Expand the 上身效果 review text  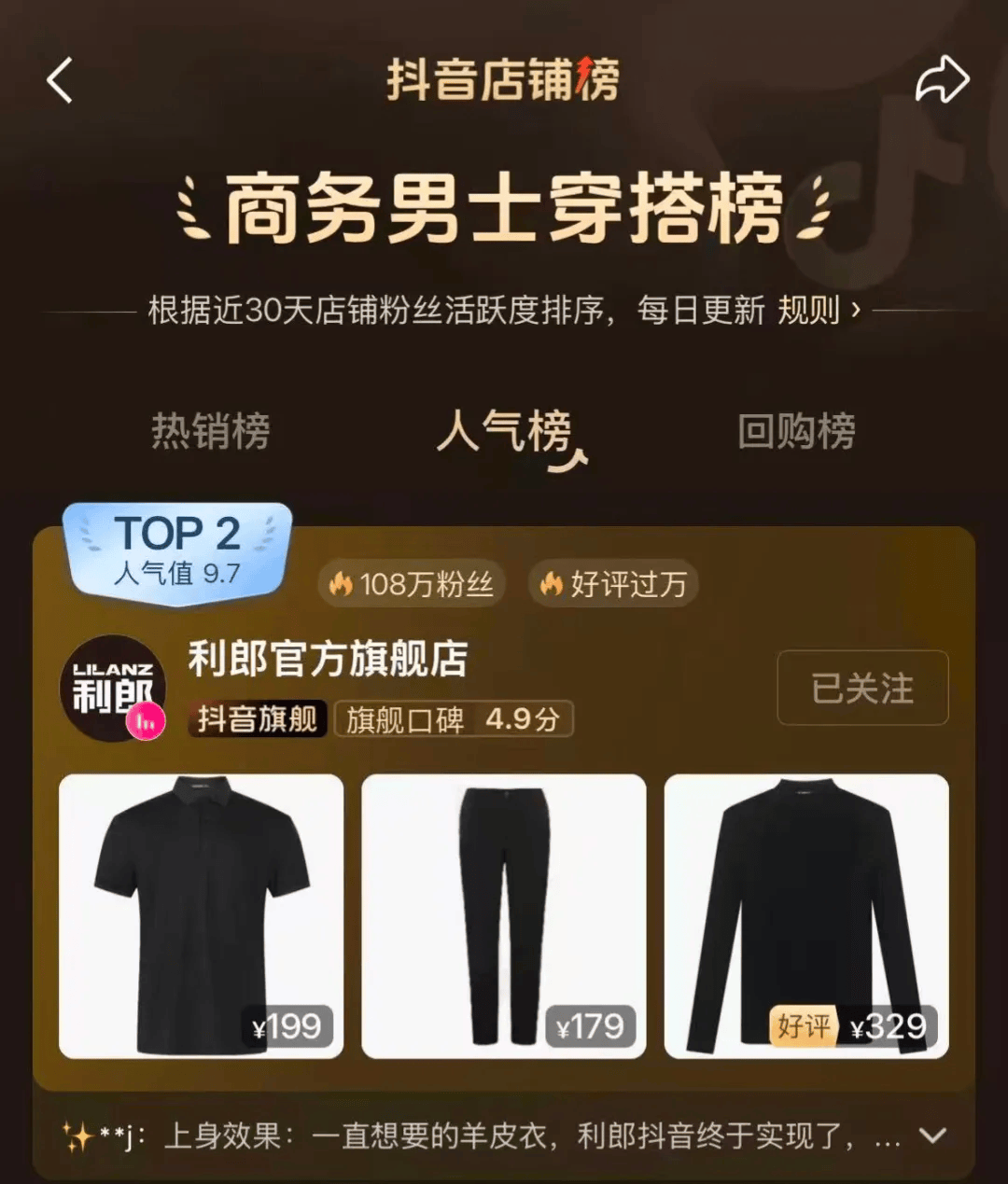coord(932,1135)
